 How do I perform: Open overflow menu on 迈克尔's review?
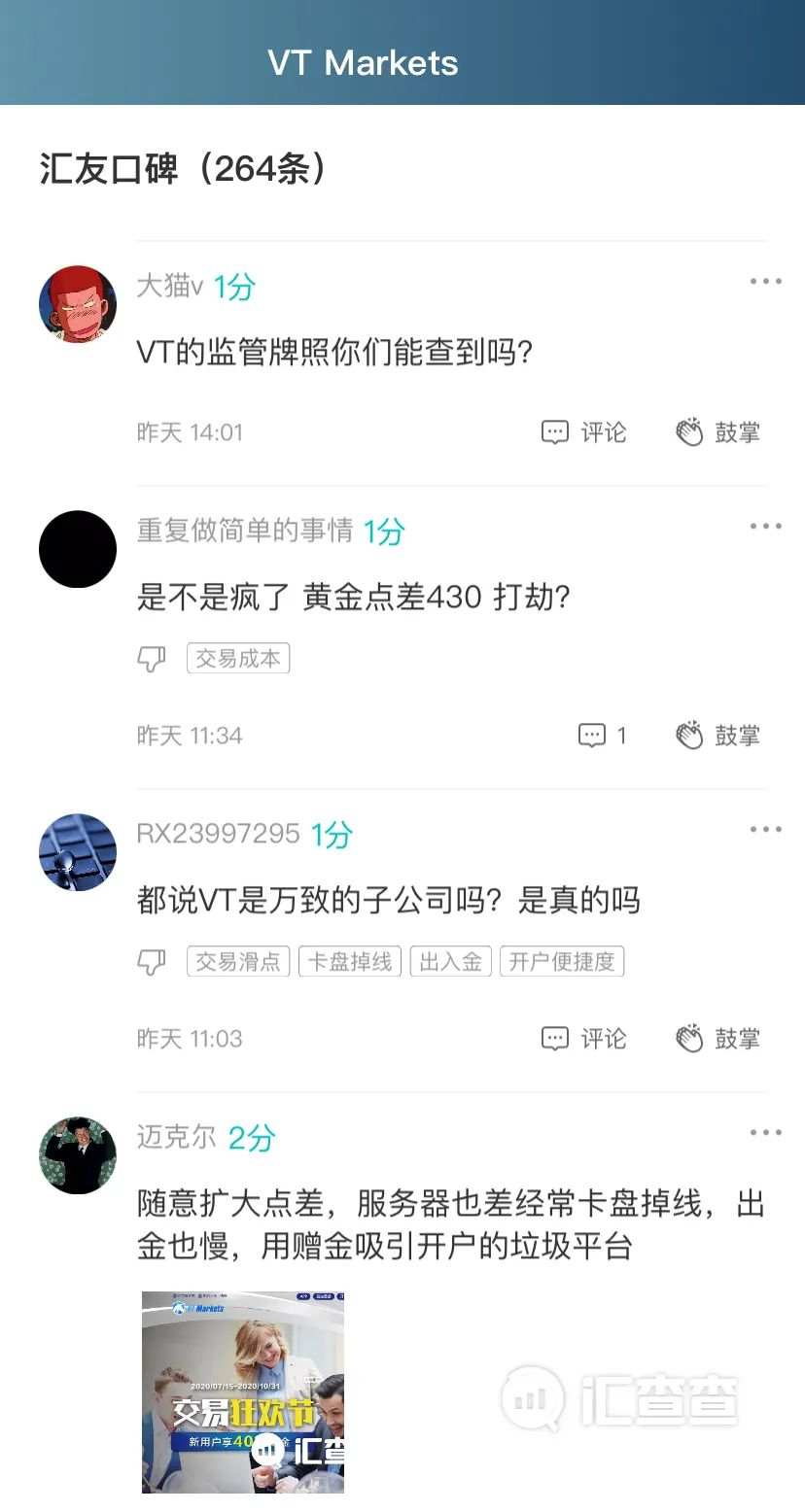[765, 1133]
